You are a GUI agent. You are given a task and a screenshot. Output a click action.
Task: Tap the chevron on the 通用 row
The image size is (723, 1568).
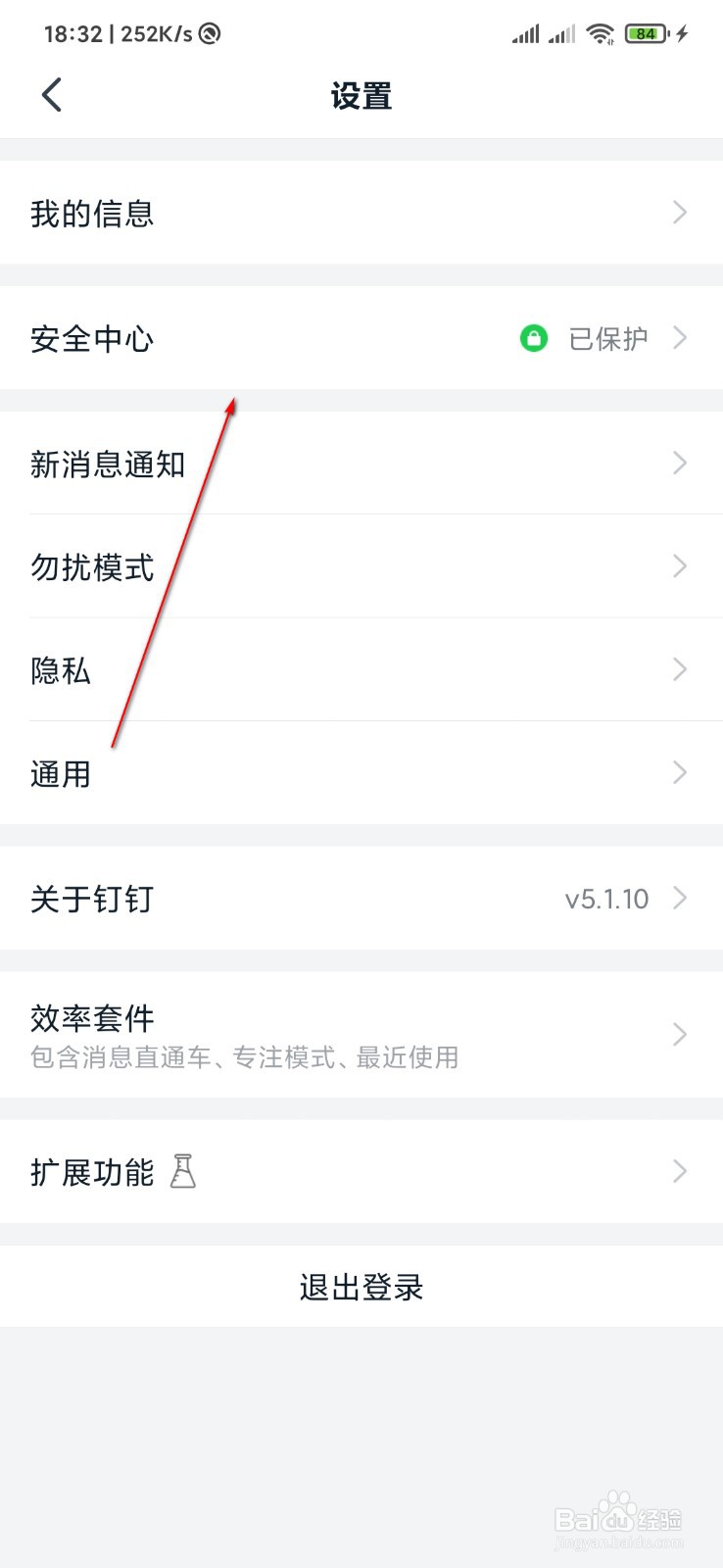tap(680, 773)
